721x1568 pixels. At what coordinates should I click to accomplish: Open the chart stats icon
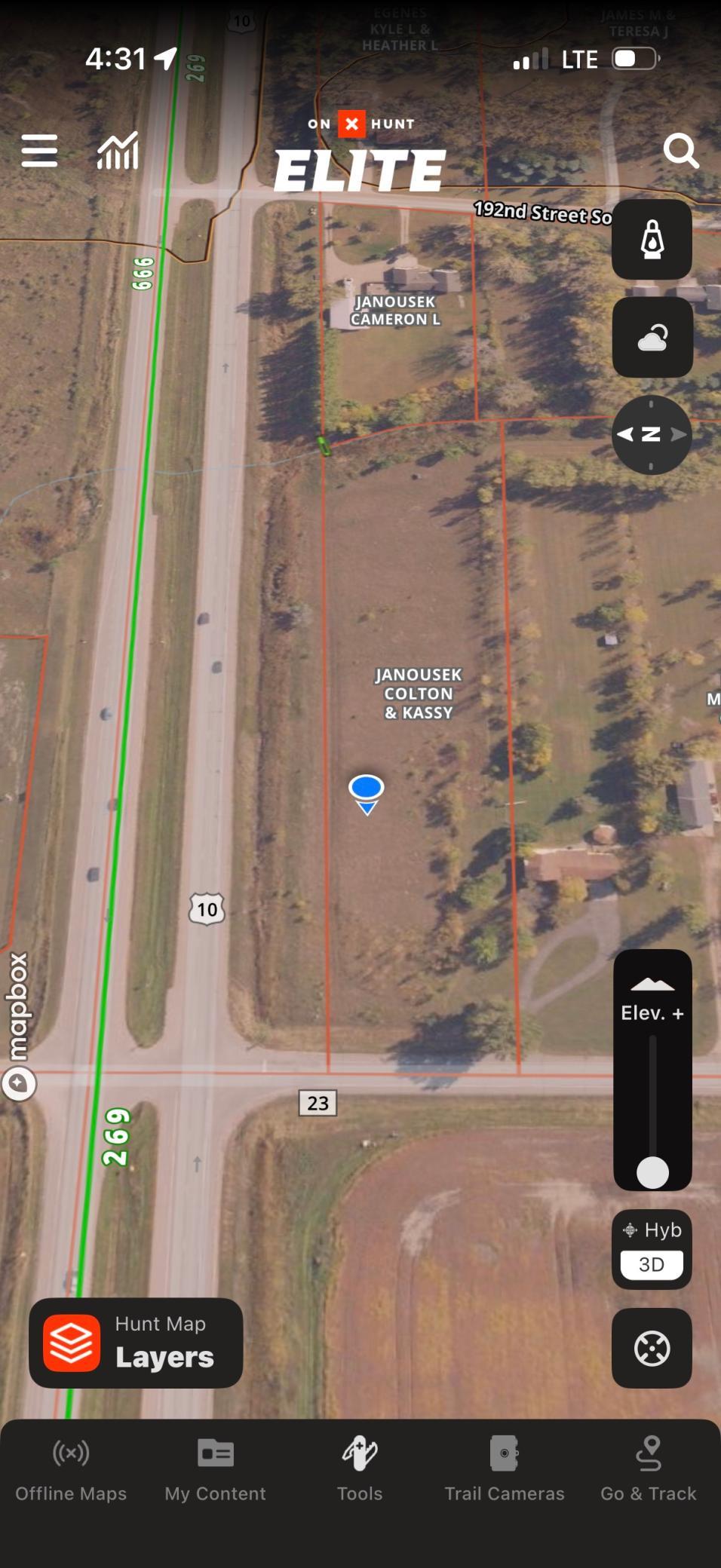(x=118, y=151)
